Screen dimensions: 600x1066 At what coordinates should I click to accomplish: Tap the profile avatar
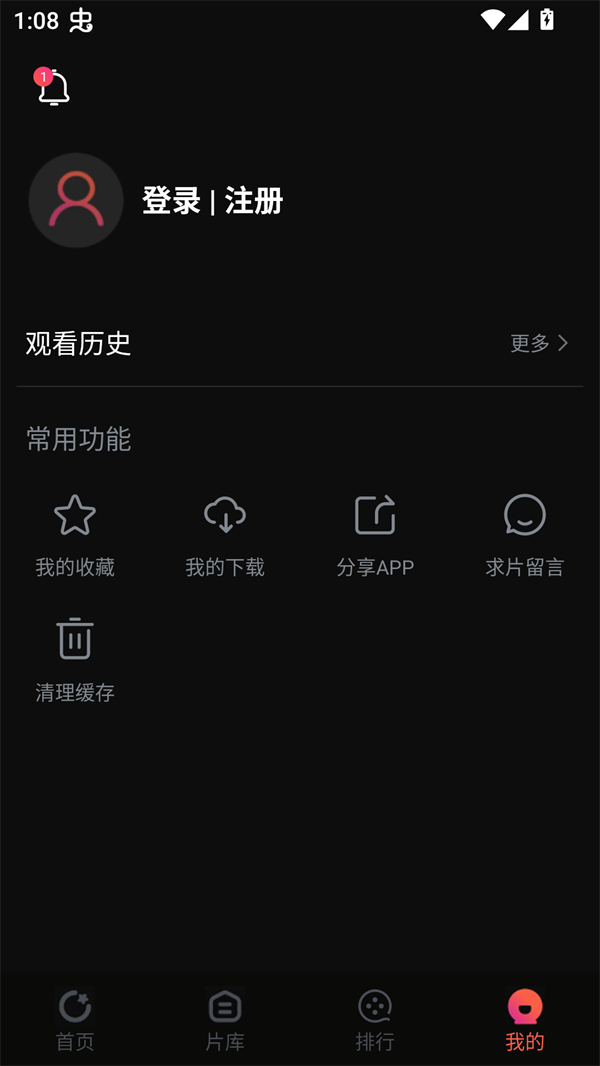pyautogui.click(x=76, y=200)
